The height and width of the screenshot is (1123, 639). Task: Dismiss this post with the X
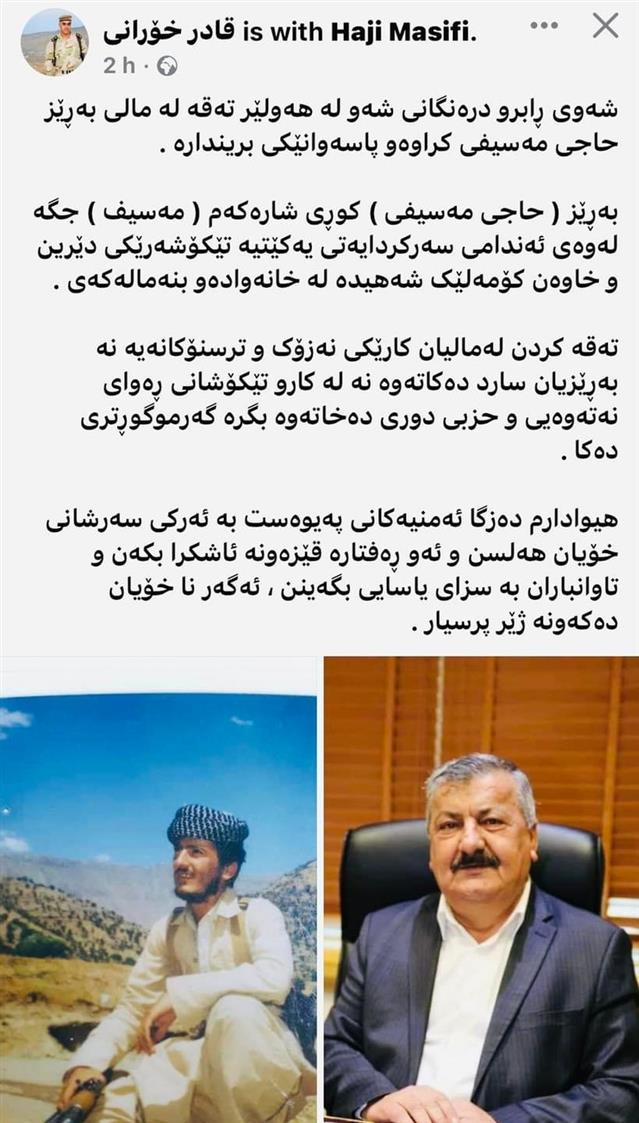(x=605, y=26)
